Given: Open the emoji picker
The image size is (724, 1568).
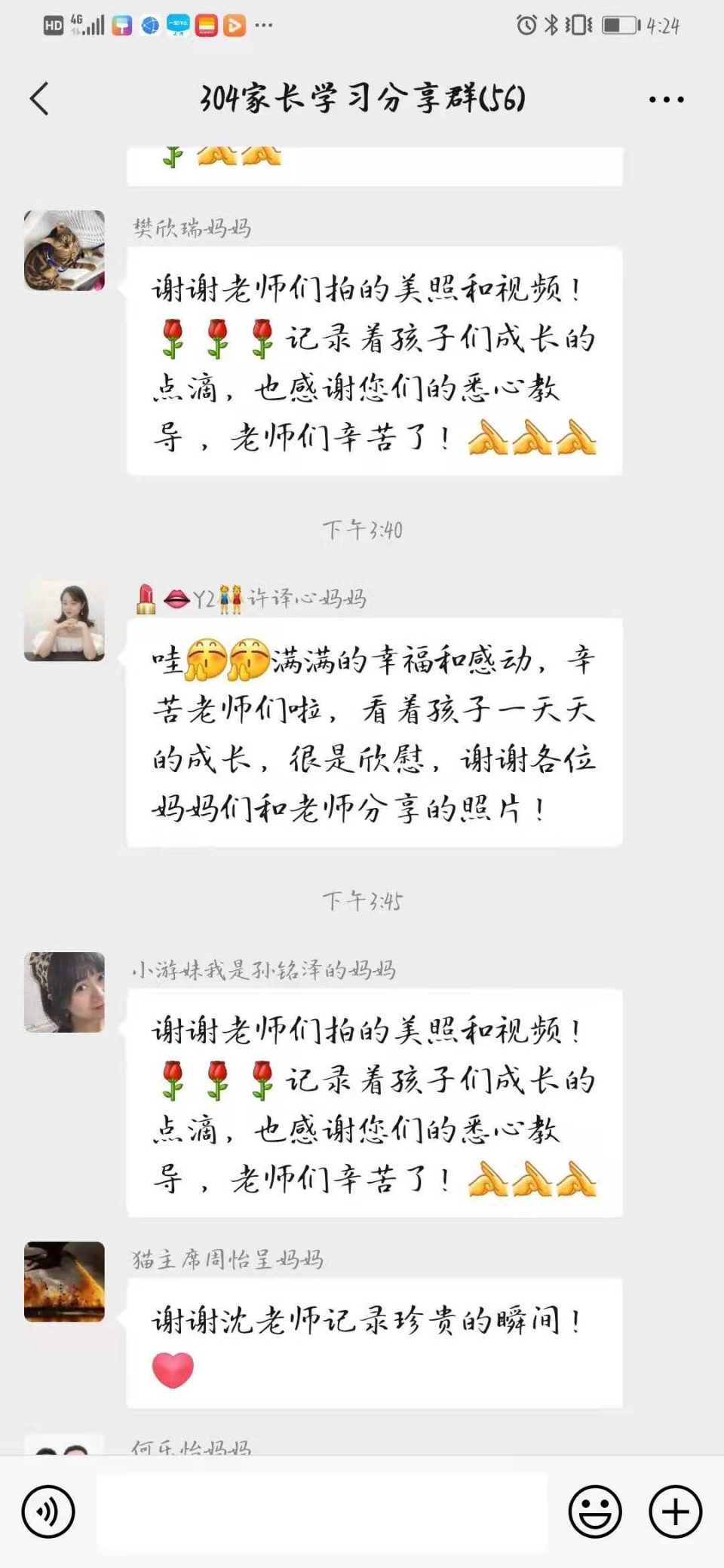Looking at the screenshot, I should pyautogui.click(x=595, y=1511).
